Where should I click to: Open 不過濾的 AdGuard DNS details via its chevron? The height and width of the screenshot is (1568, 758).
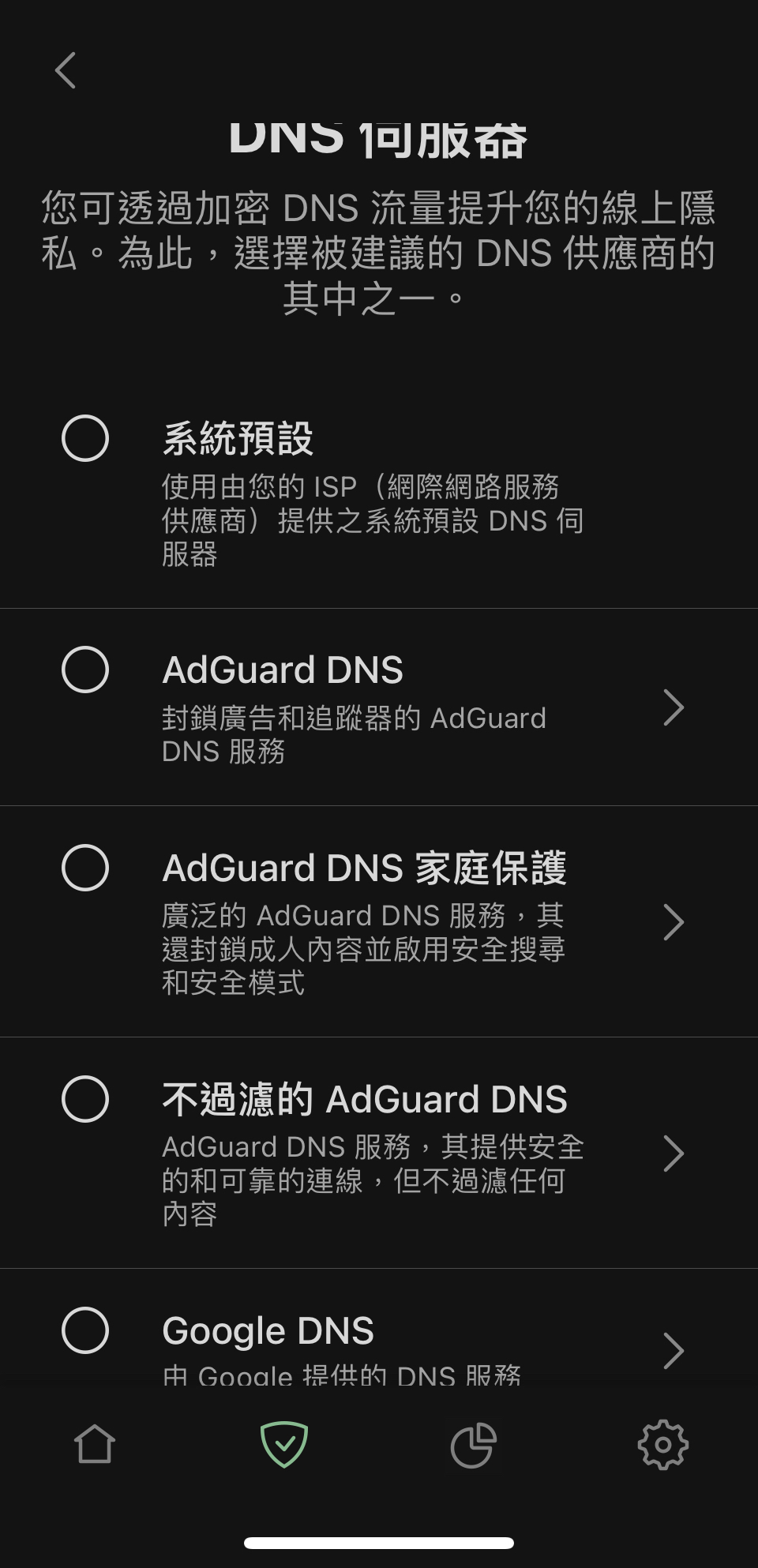coord(674,1153)
